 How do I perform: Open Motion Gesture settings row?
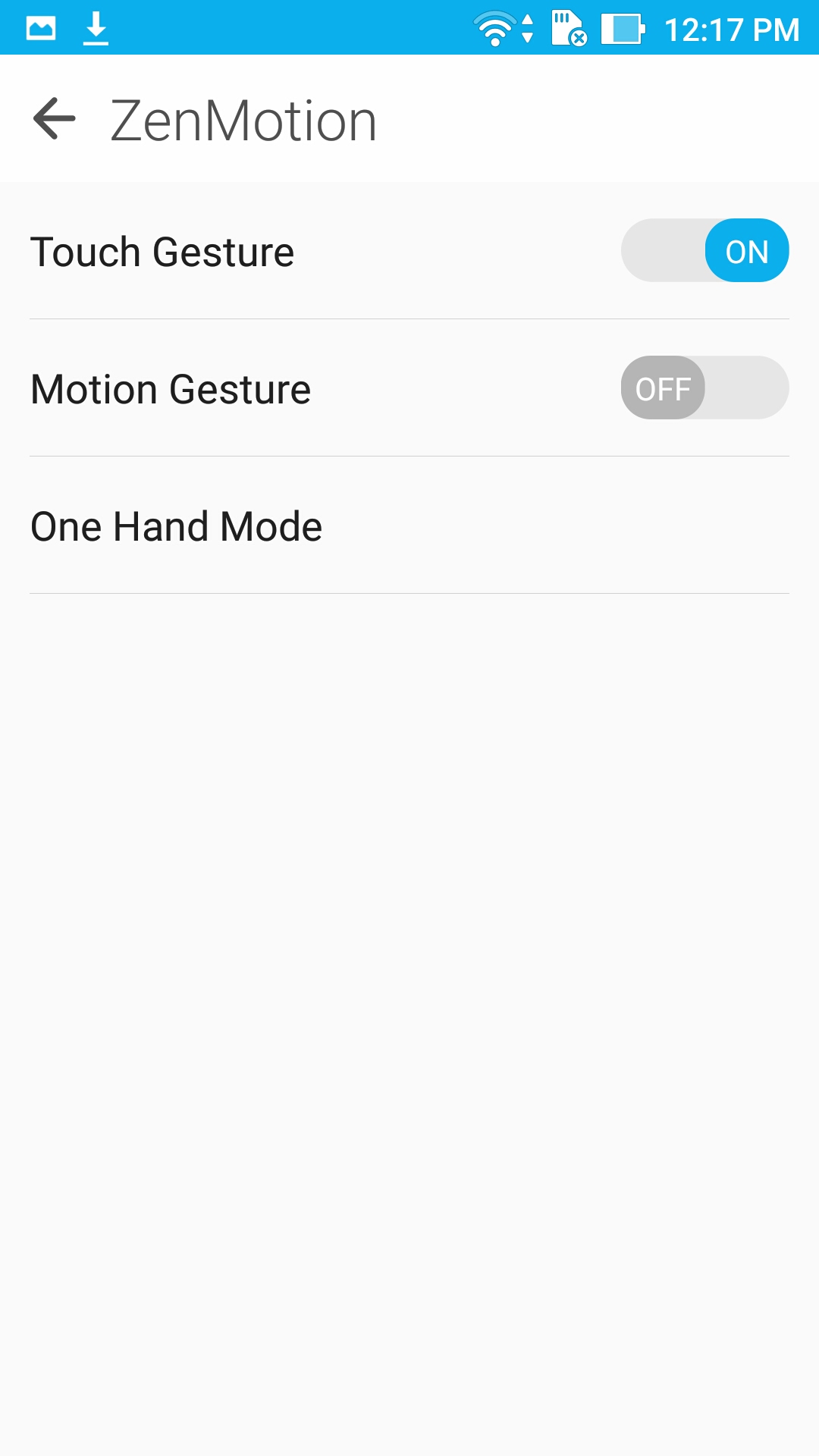[x=171, y=389]
